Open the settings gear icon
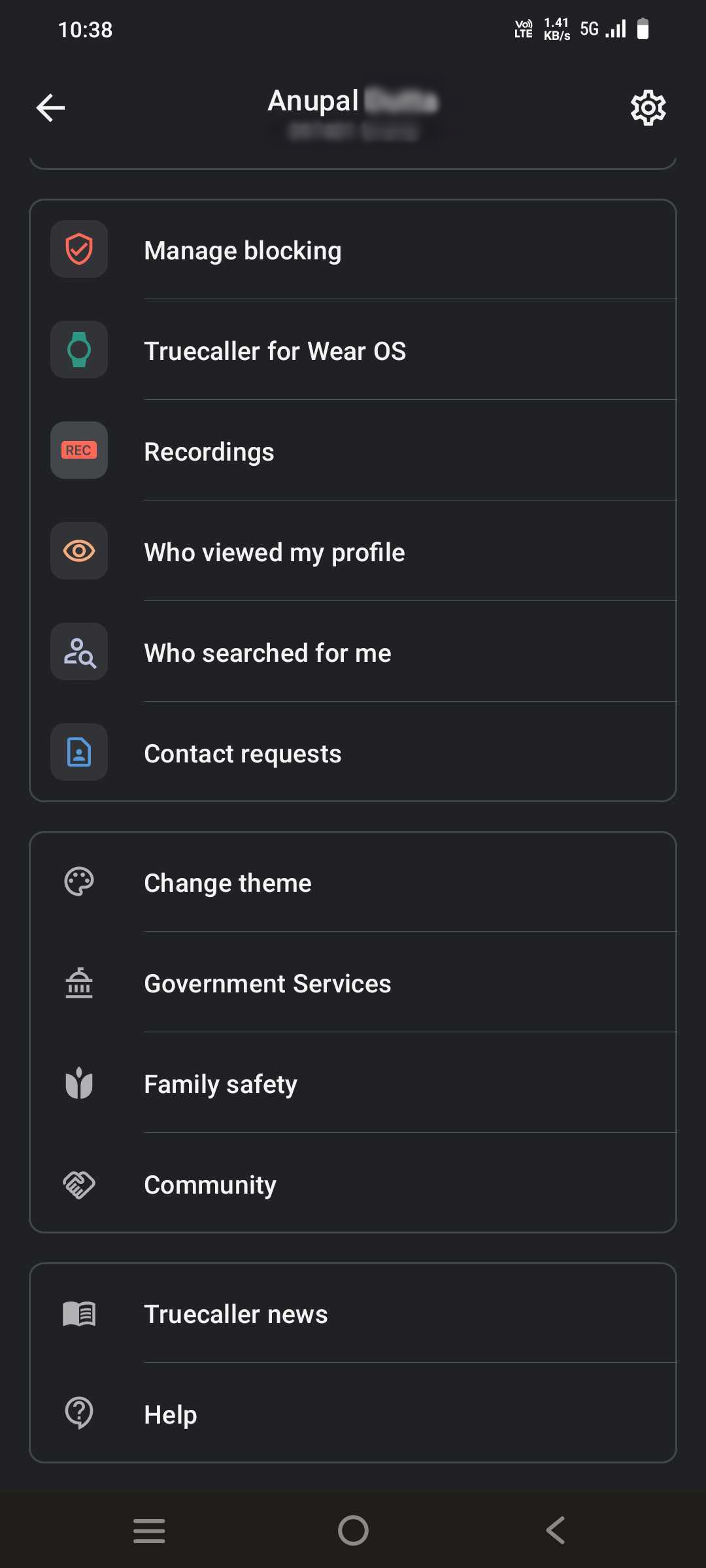706x1568 pixels. (648, 108)
